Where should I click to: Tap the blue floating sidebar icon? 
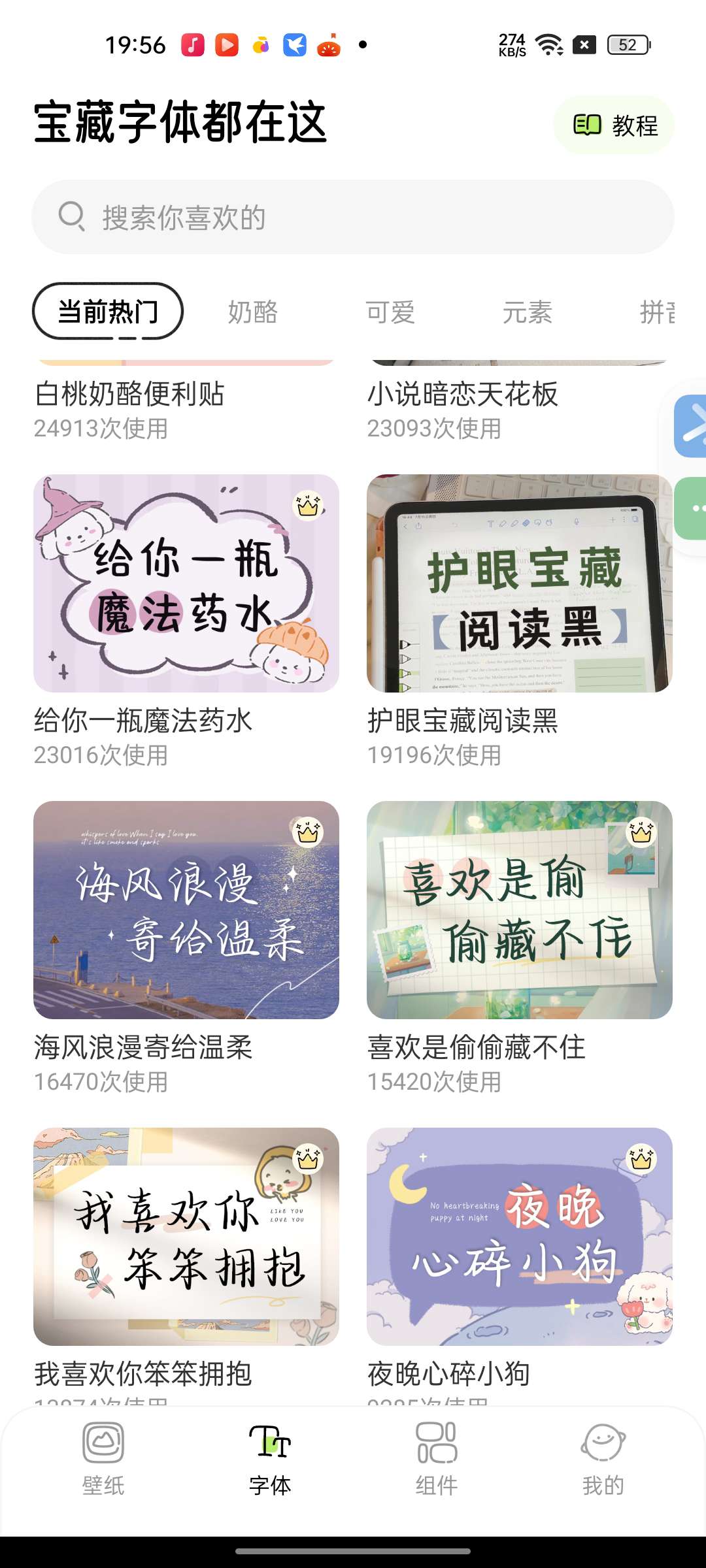pyautogui.click(x=692, y=426)
